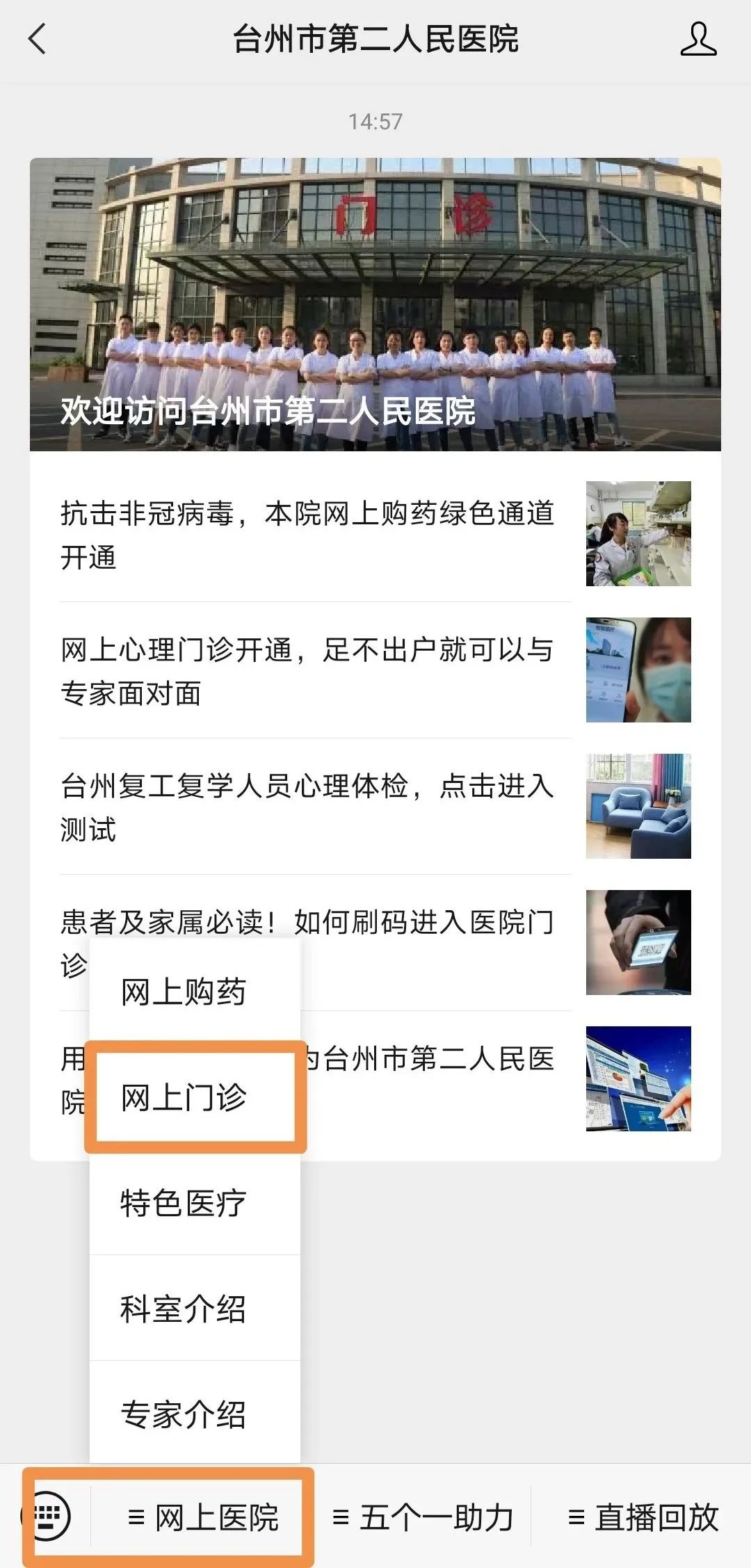Select 网上门诊 from the popup menu
This screenshot has height=1568, width=751.
click(184, 1097)
